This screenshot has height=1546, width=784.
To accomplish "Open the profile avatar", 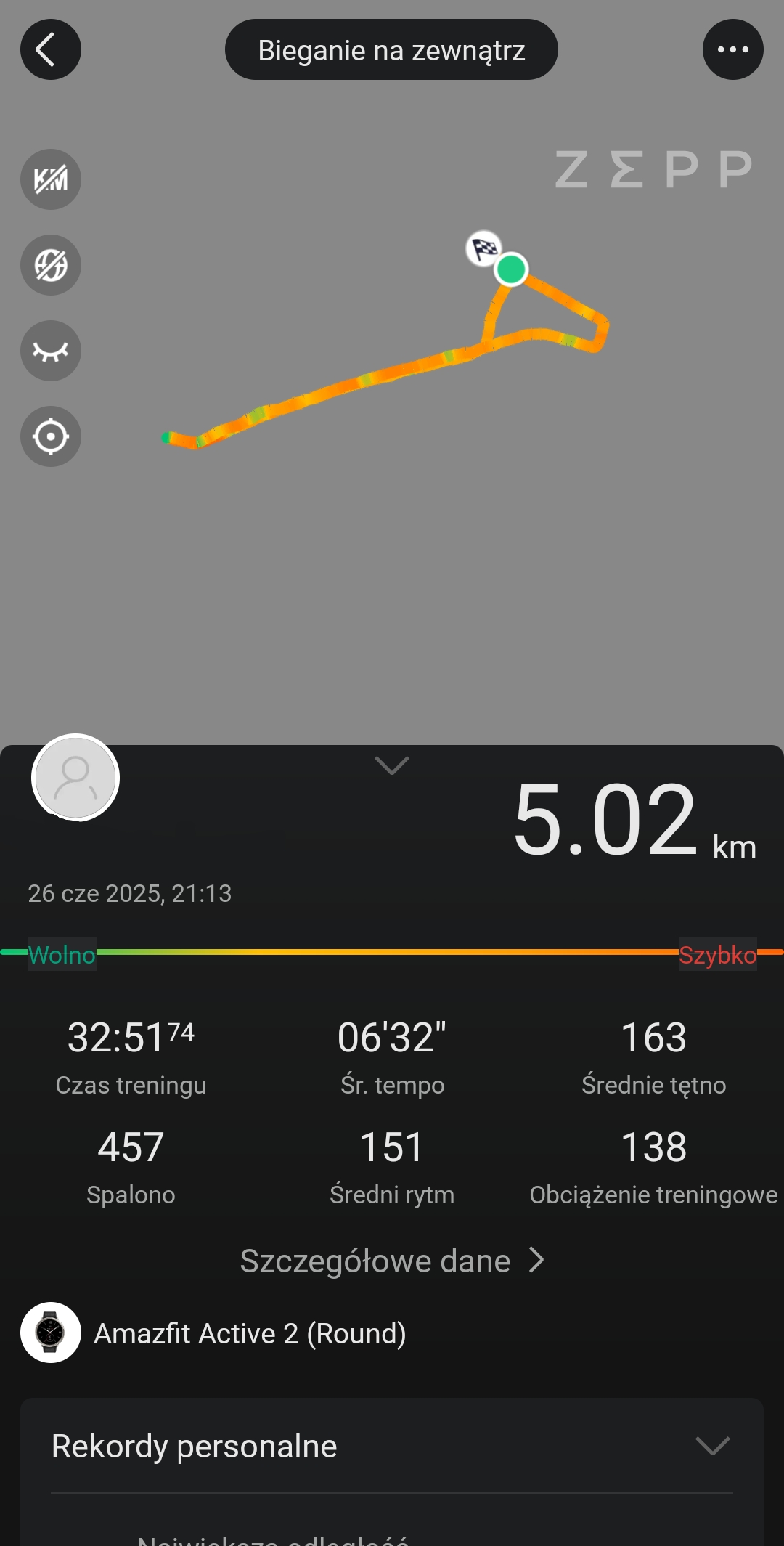I will [x=75, y=778].
